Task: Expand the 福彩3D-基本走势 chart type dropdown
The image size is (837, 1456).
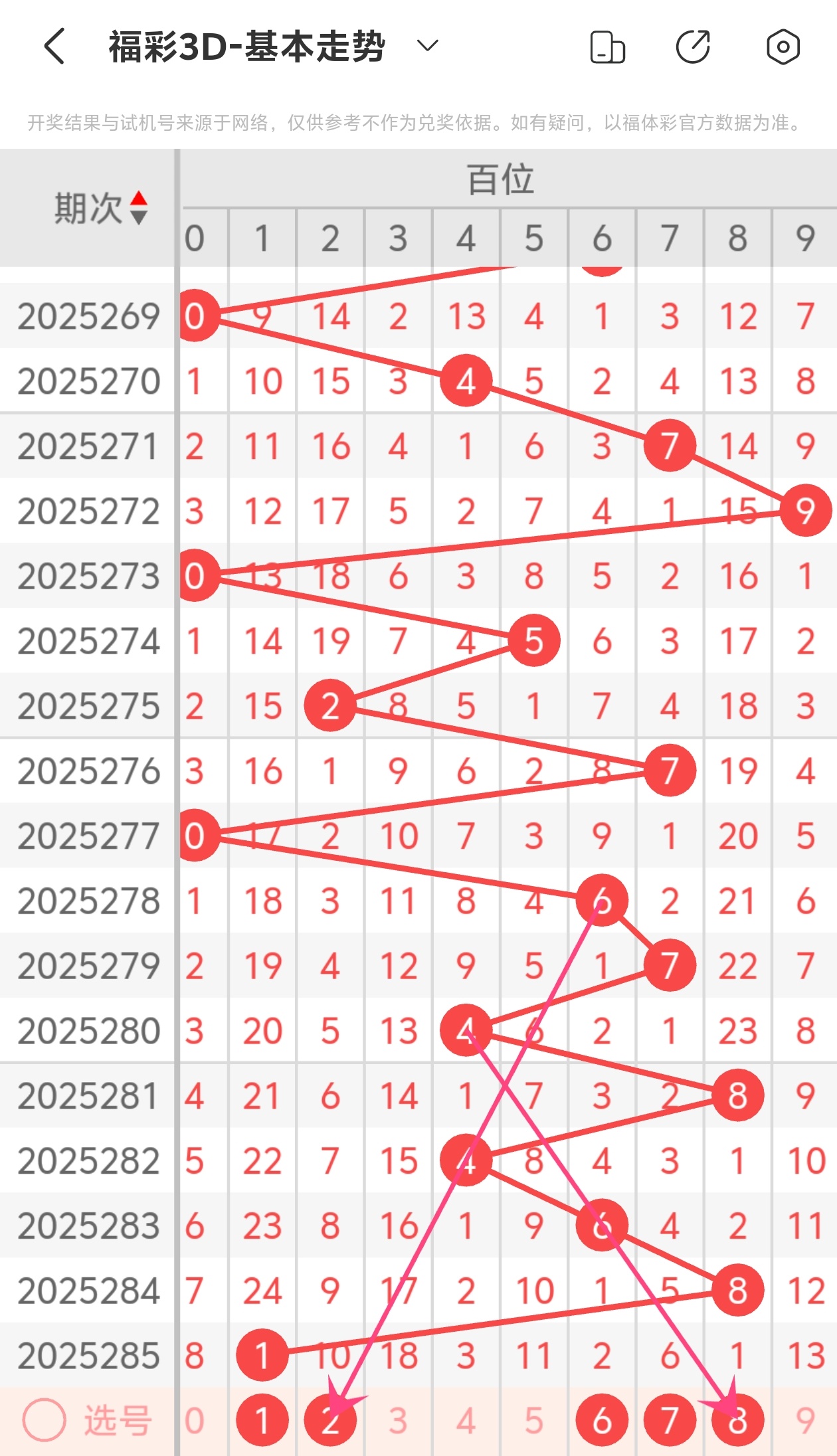Action: pyautogui.click(x=427, y=46)
